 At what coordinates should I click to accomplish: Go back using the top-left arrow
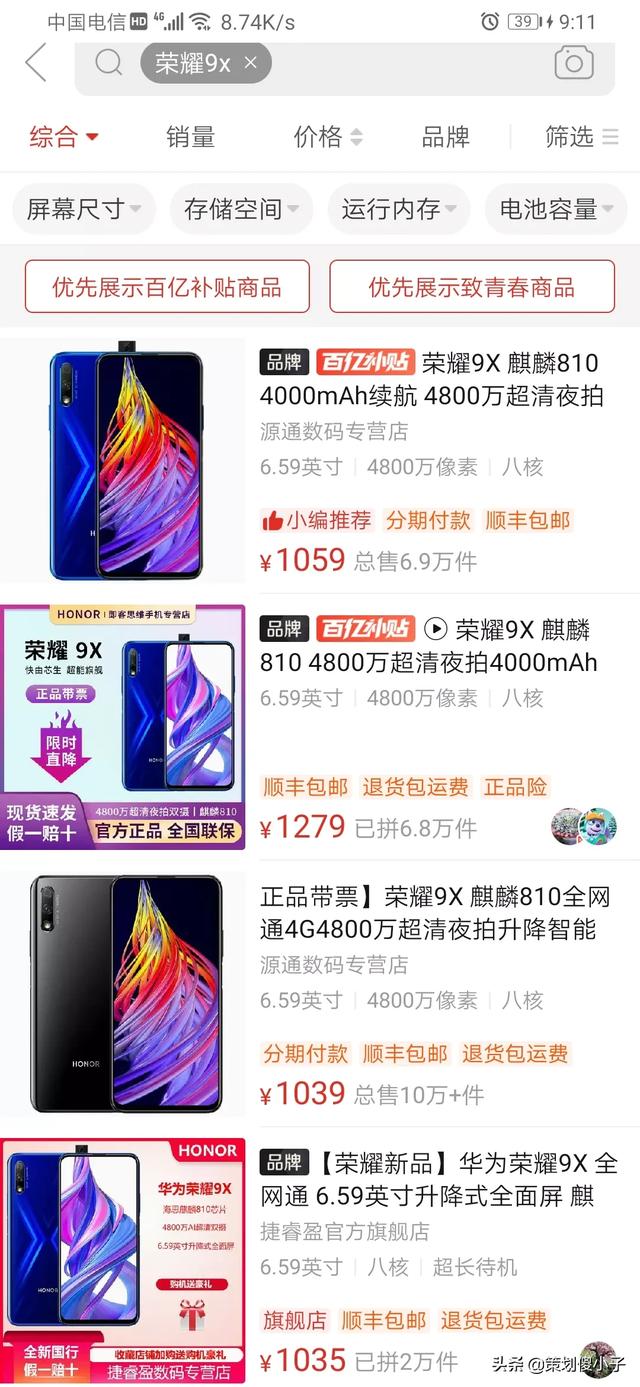[36, 63]
